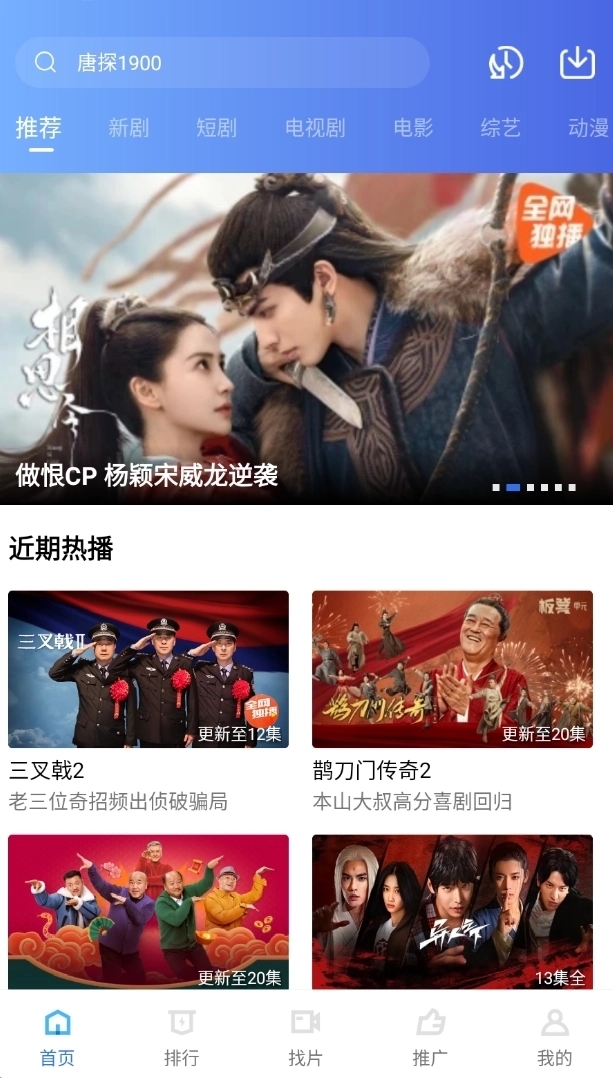Viewport: 613px width, 1078px height.
Task: Open the comedy show updated to 20集
Action: [x=148, y=911]
